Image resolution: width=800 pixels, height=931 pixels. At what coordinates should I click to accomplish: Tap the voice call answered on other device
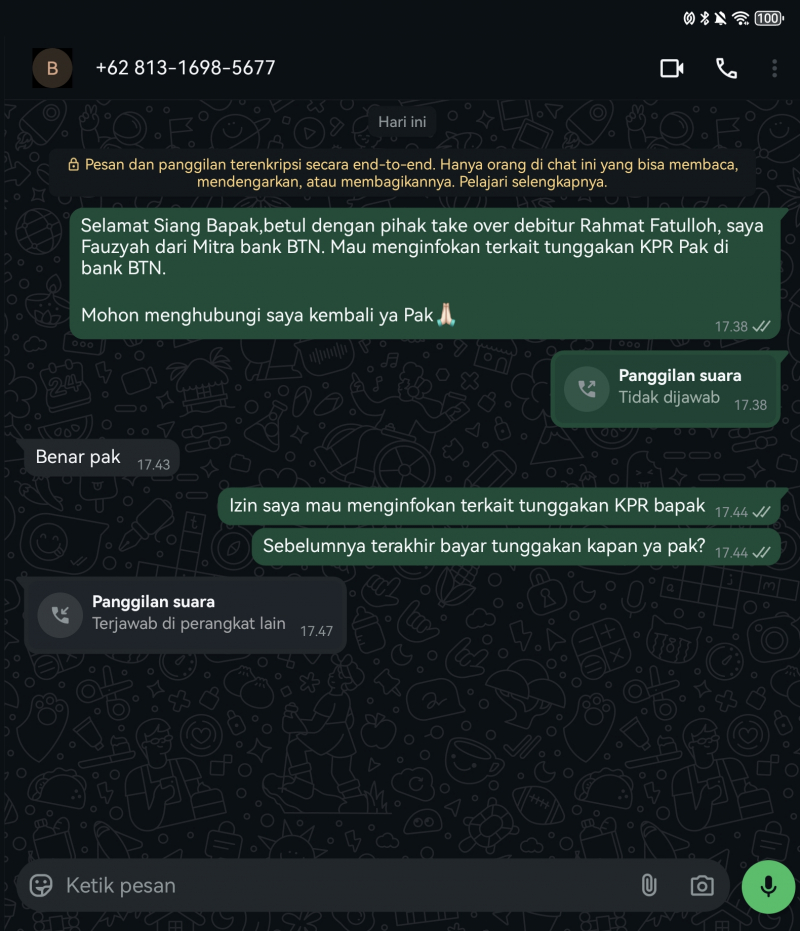point(185,614)
